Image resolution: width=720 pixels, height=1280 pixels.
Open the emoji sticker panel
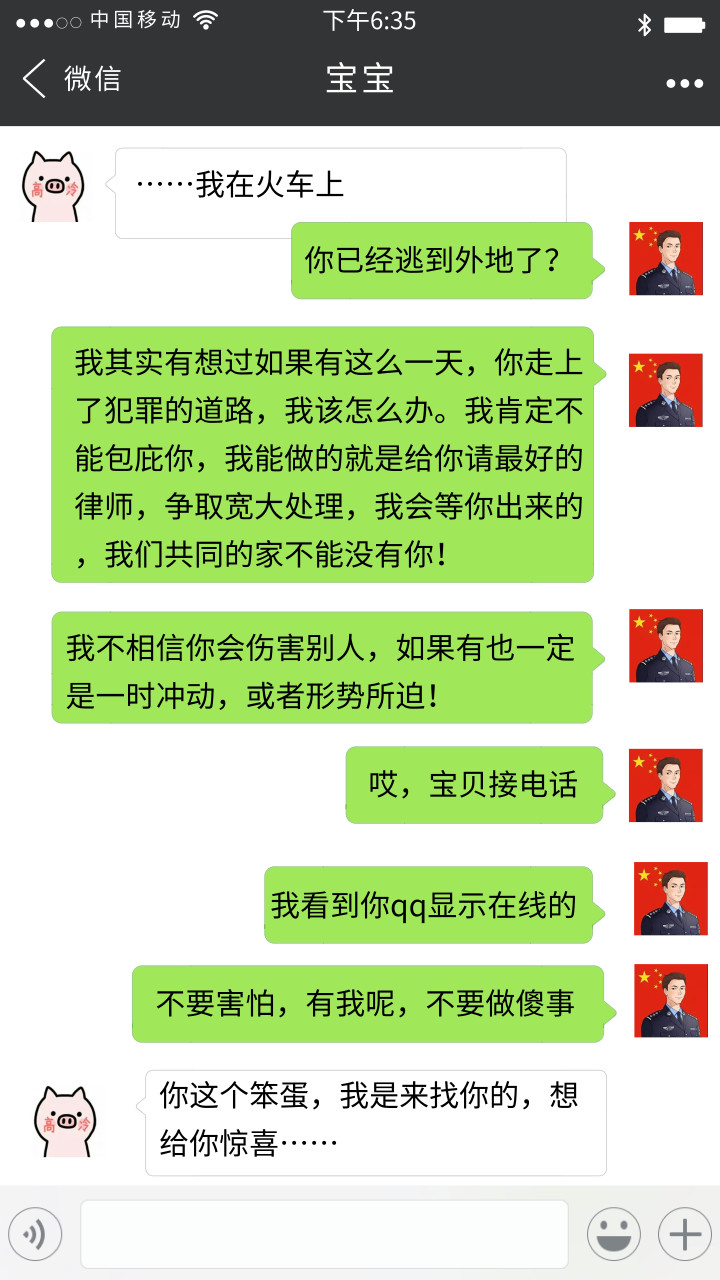tap(613, 1234)
